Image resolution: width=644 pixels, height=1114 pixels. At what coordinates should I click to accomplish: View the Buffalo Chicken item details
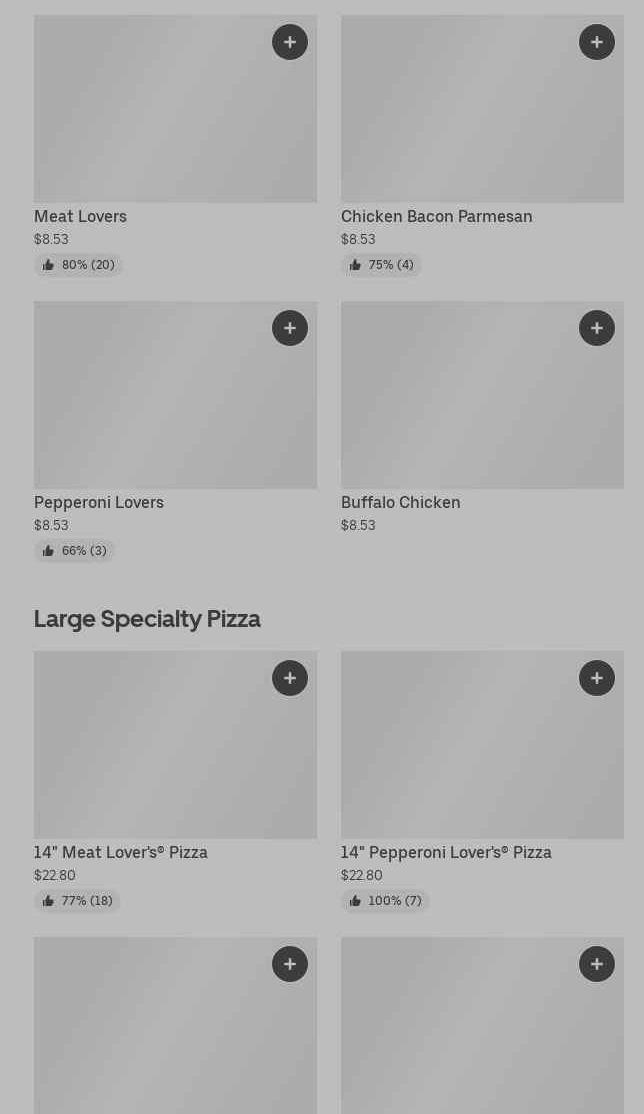point(460,405)
